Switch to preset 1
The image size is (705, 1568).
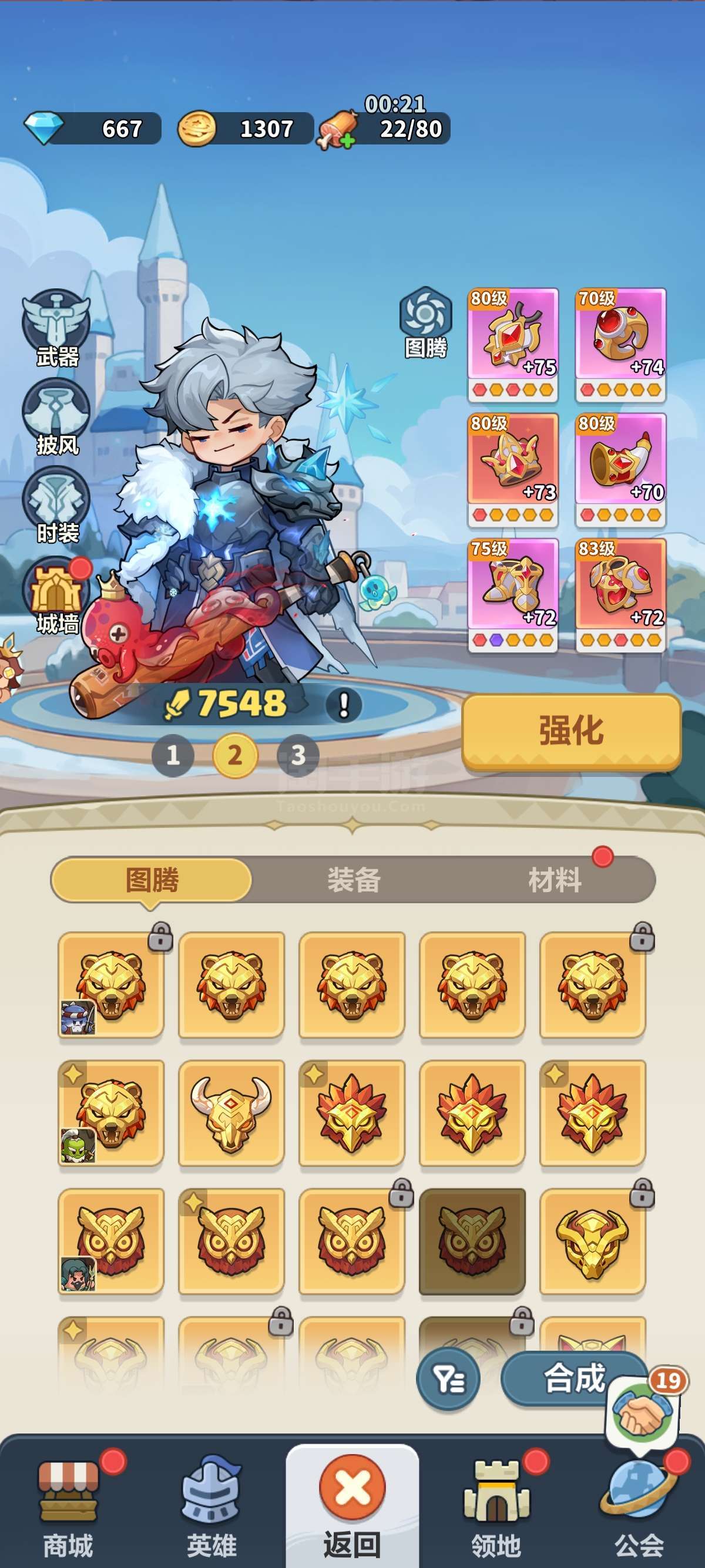(x=173, y=755)
